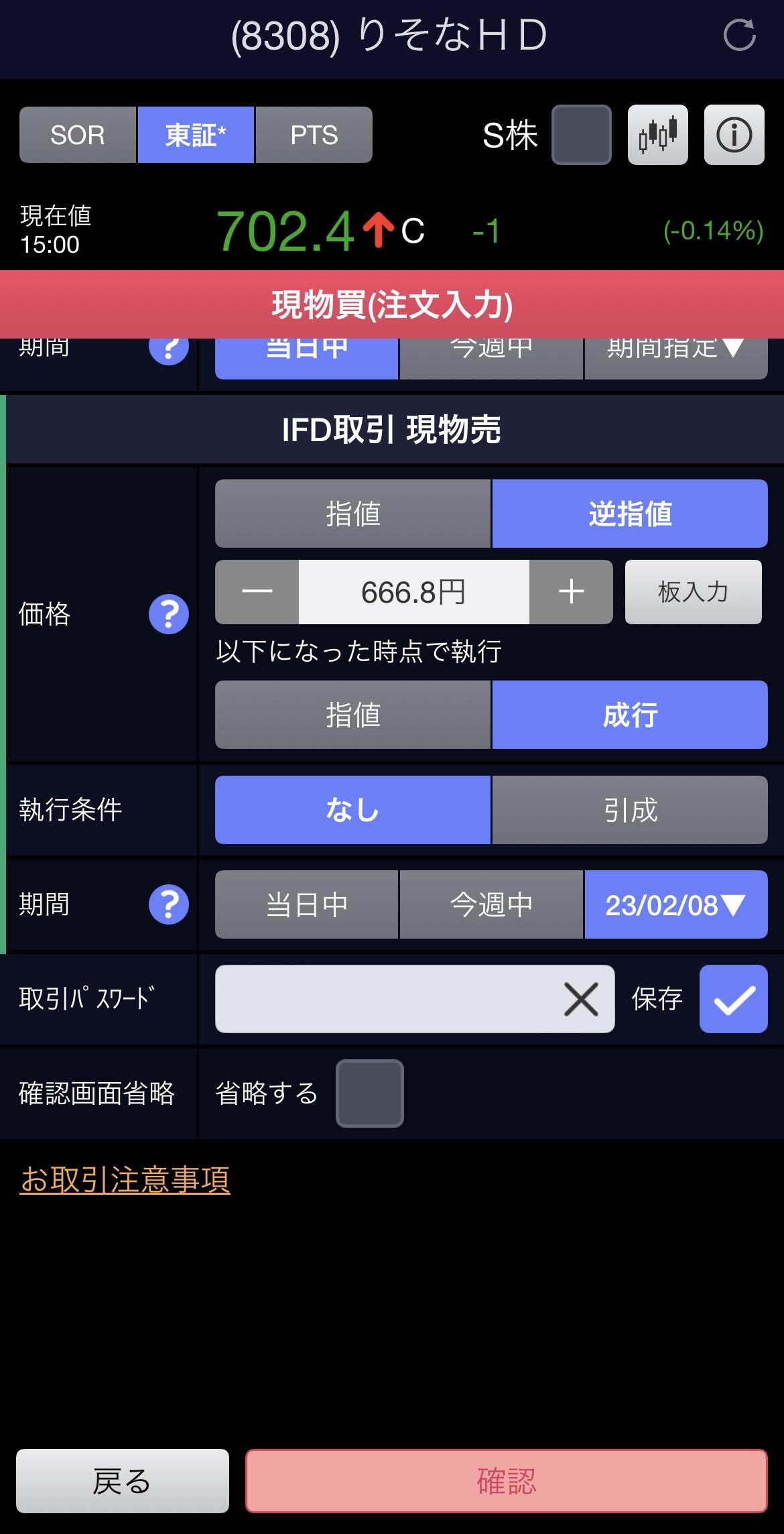Clear the trading password field
The width and height of the screenshot is (784, 1534).
580,999
